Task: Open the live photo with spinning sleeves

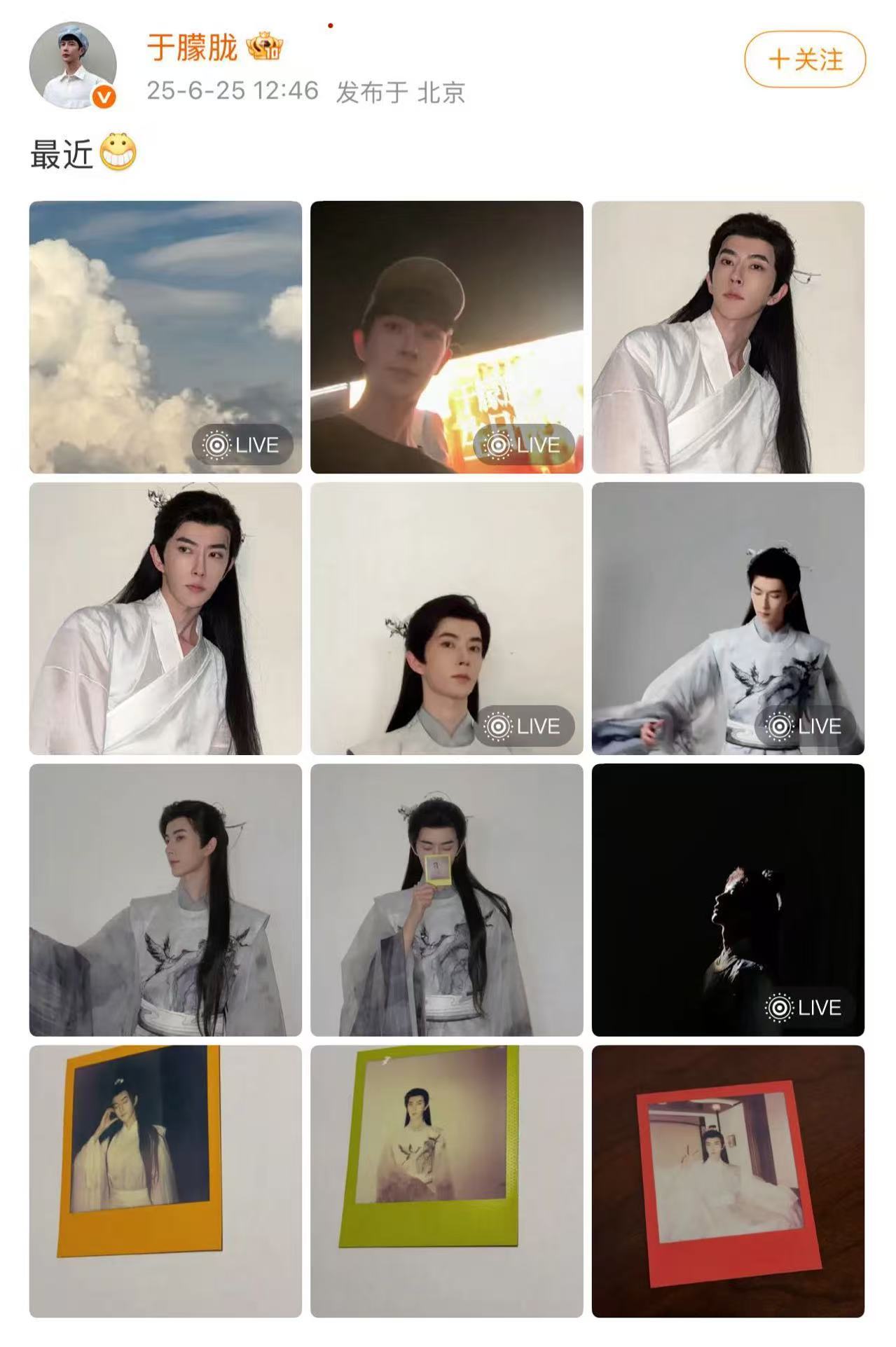Action: pyautogui.click(x=727, y=619)
